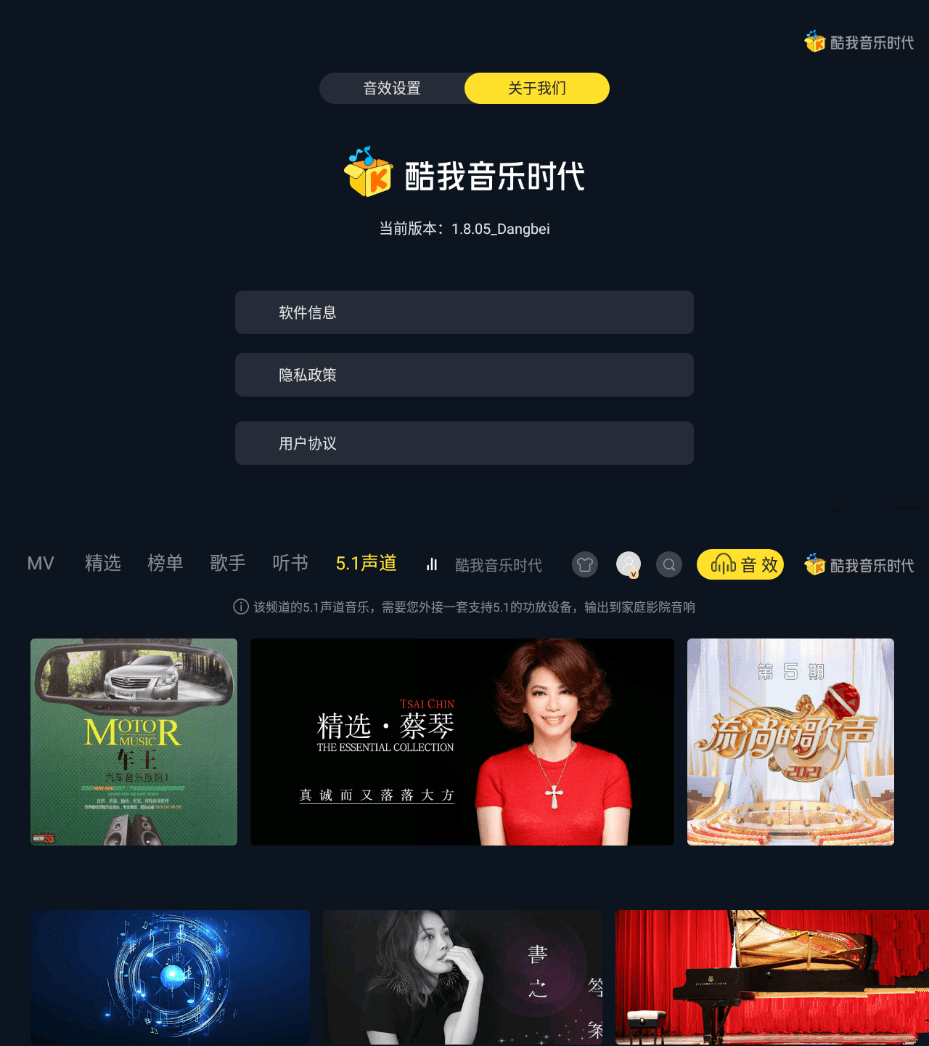Open the red curtain piano card
Viewport: 929px width, 1046px height.
[x=772, y=977]
